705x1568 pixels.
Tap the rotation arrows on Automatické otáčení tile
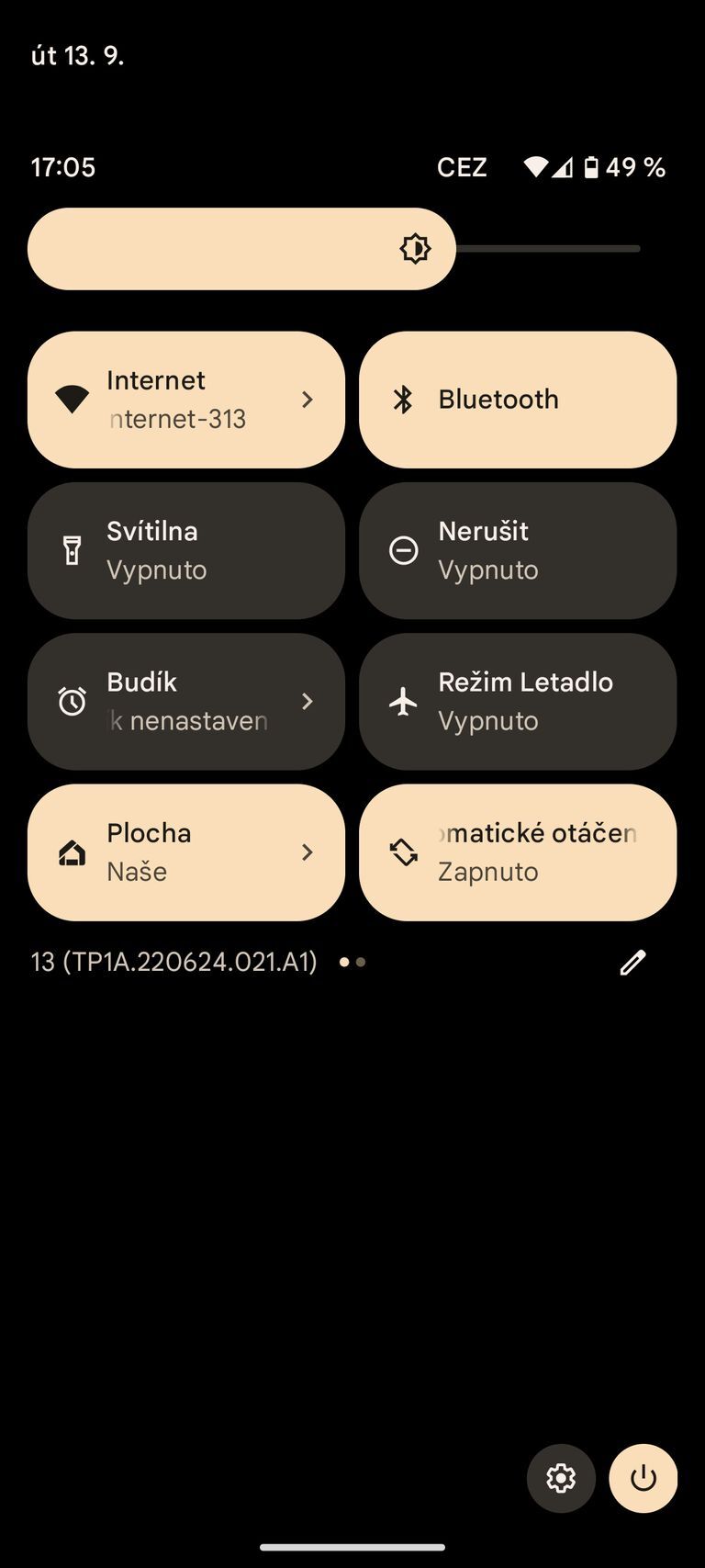[x=404, y=852]
